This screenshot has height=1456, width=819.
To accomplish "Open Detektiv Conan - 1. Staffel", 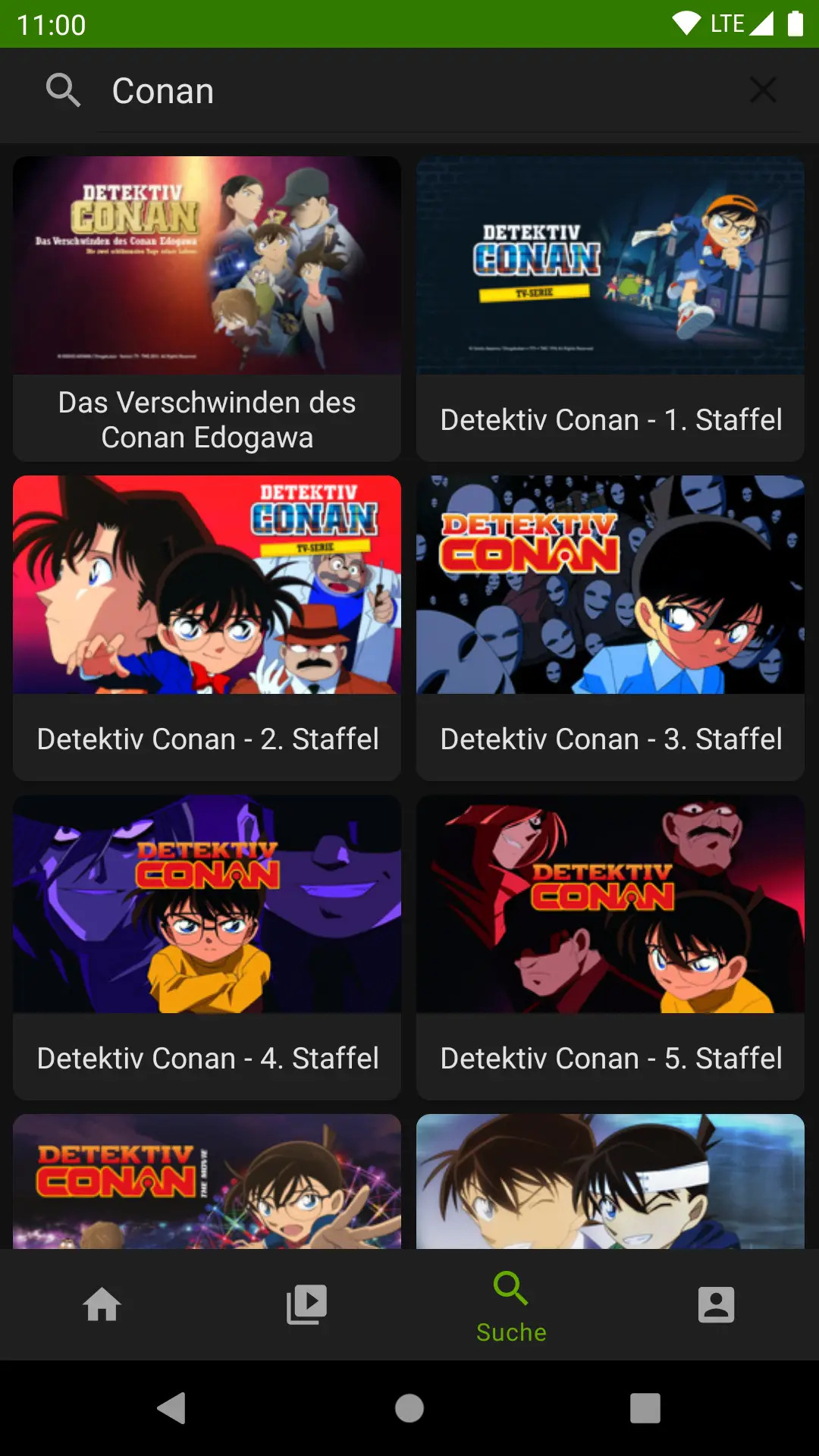I will pyautogui.click(x=610, y=309).
